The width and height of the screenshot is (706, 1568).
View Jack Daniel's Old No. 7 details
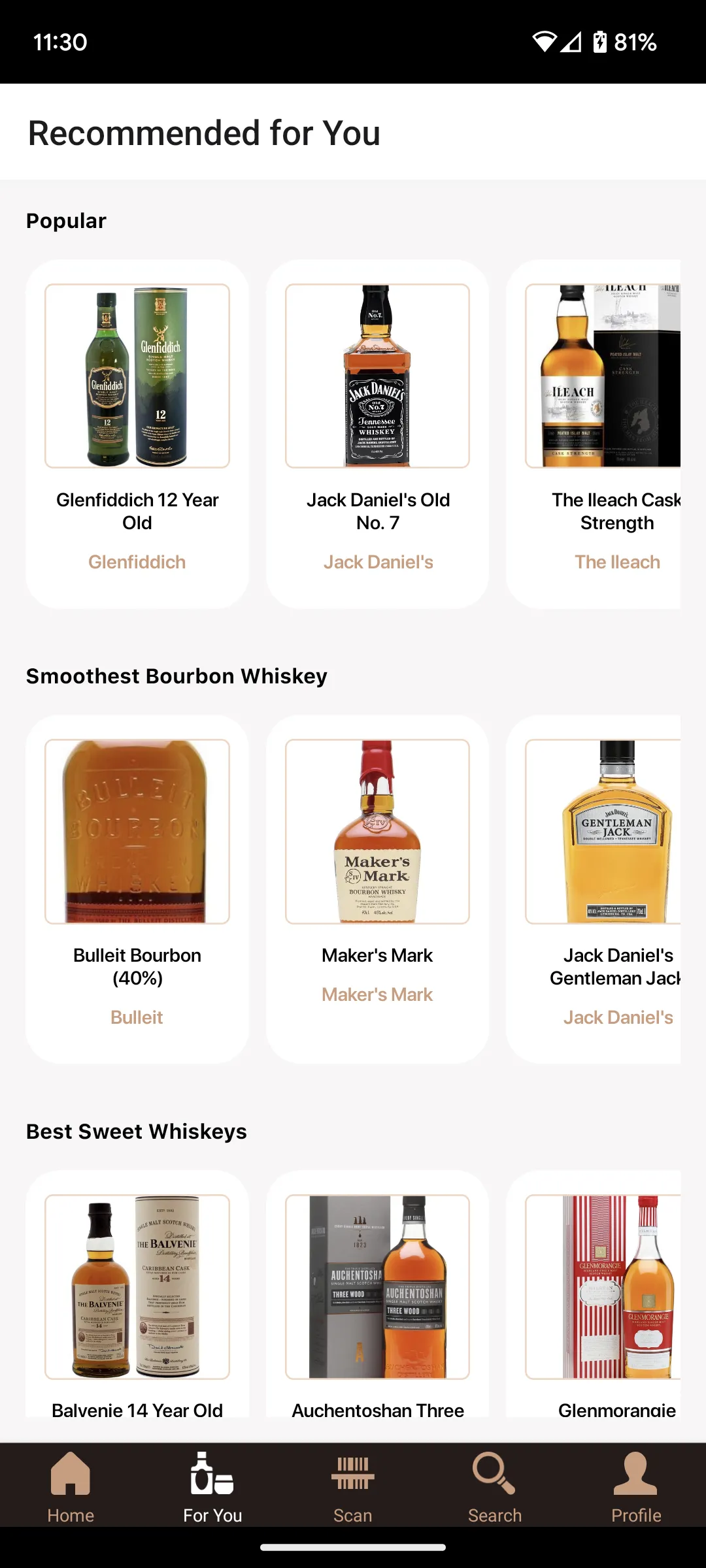point(377,434)
